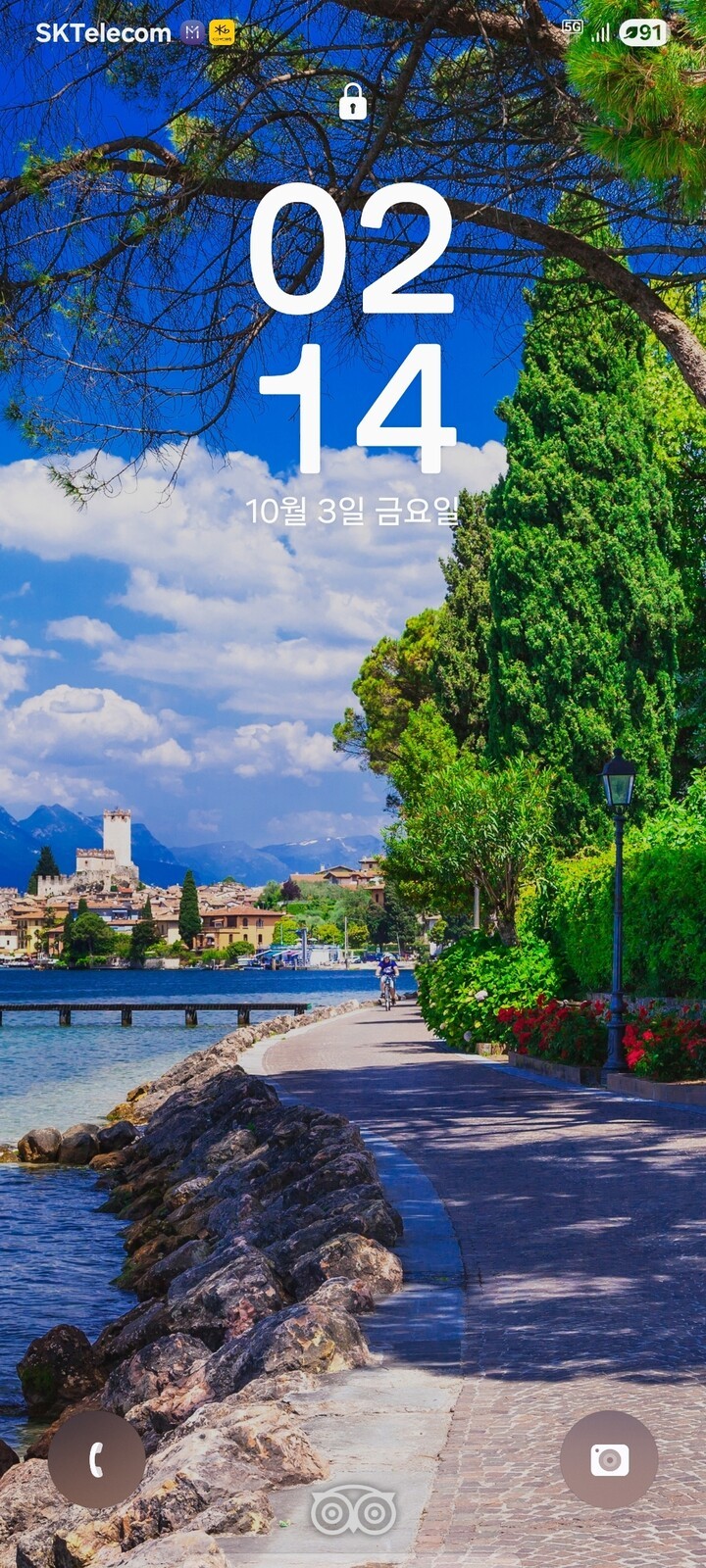Launch the camera shortcut
This screenshot has height=1568, width=706.
pyautogui.click(x=609, y=1459)
